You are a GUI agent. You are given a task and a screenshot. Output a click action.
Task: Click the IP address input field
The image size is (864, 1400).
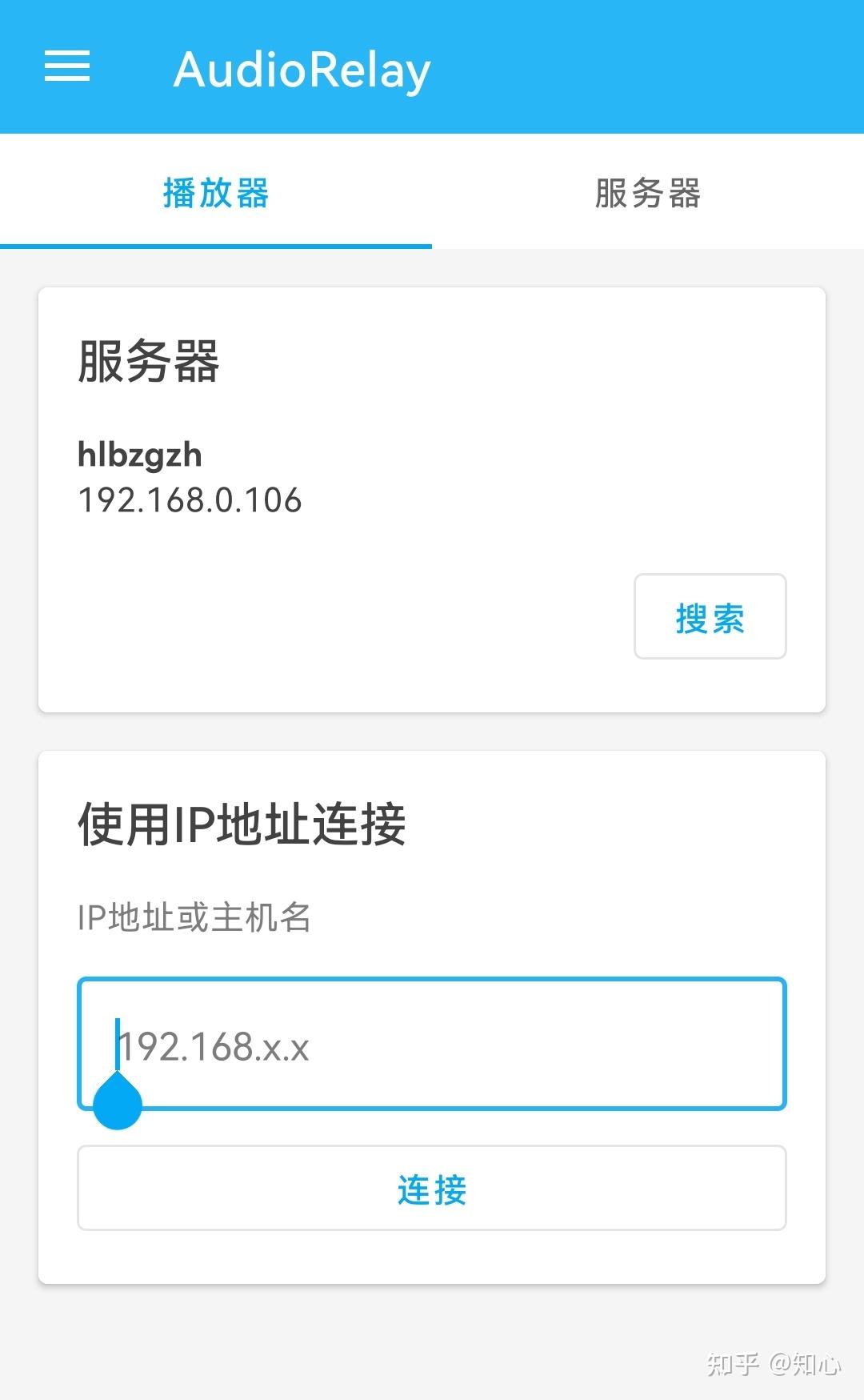[x=432, y=1042]
